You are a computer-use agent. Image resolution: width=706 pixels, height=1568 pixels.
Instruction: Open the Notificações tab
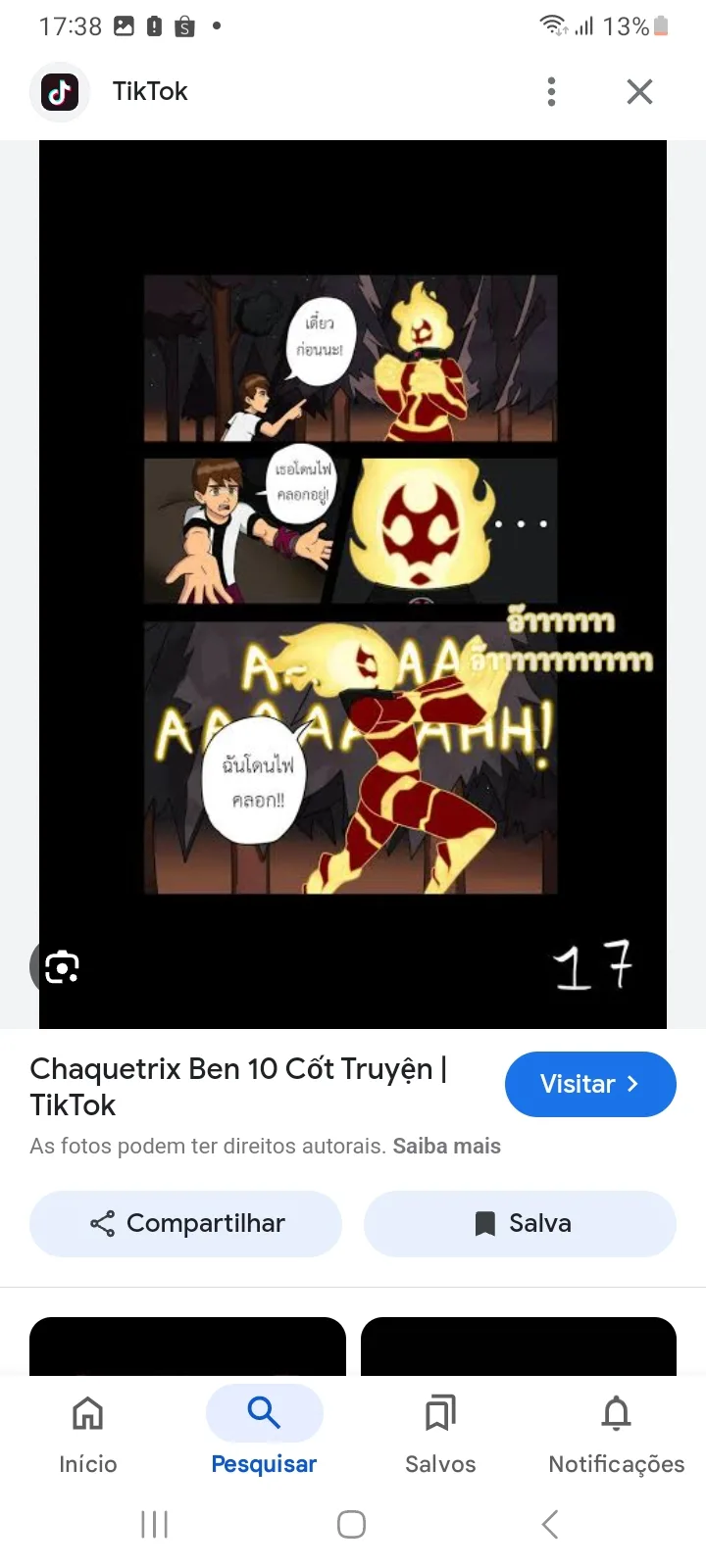tap(617, 1431)
